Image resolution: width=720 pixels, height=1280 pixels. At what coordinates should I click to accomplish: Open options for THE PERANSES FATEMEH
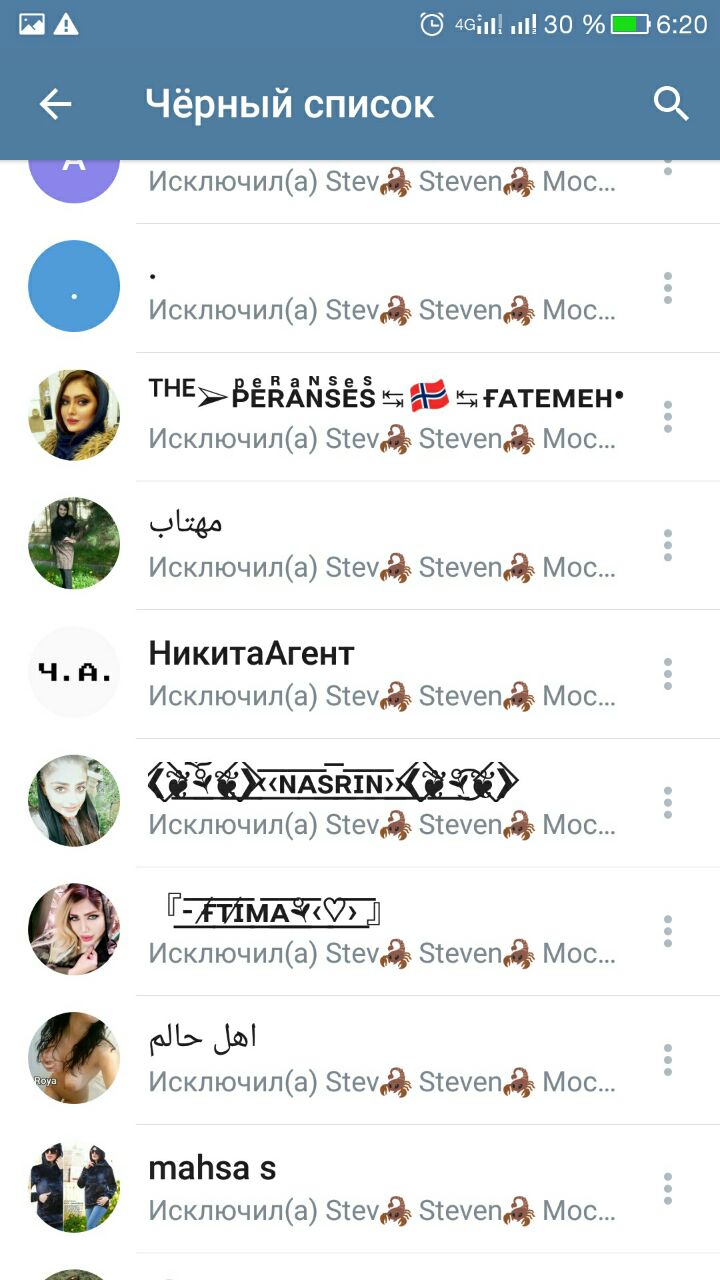tap(668, 416)
